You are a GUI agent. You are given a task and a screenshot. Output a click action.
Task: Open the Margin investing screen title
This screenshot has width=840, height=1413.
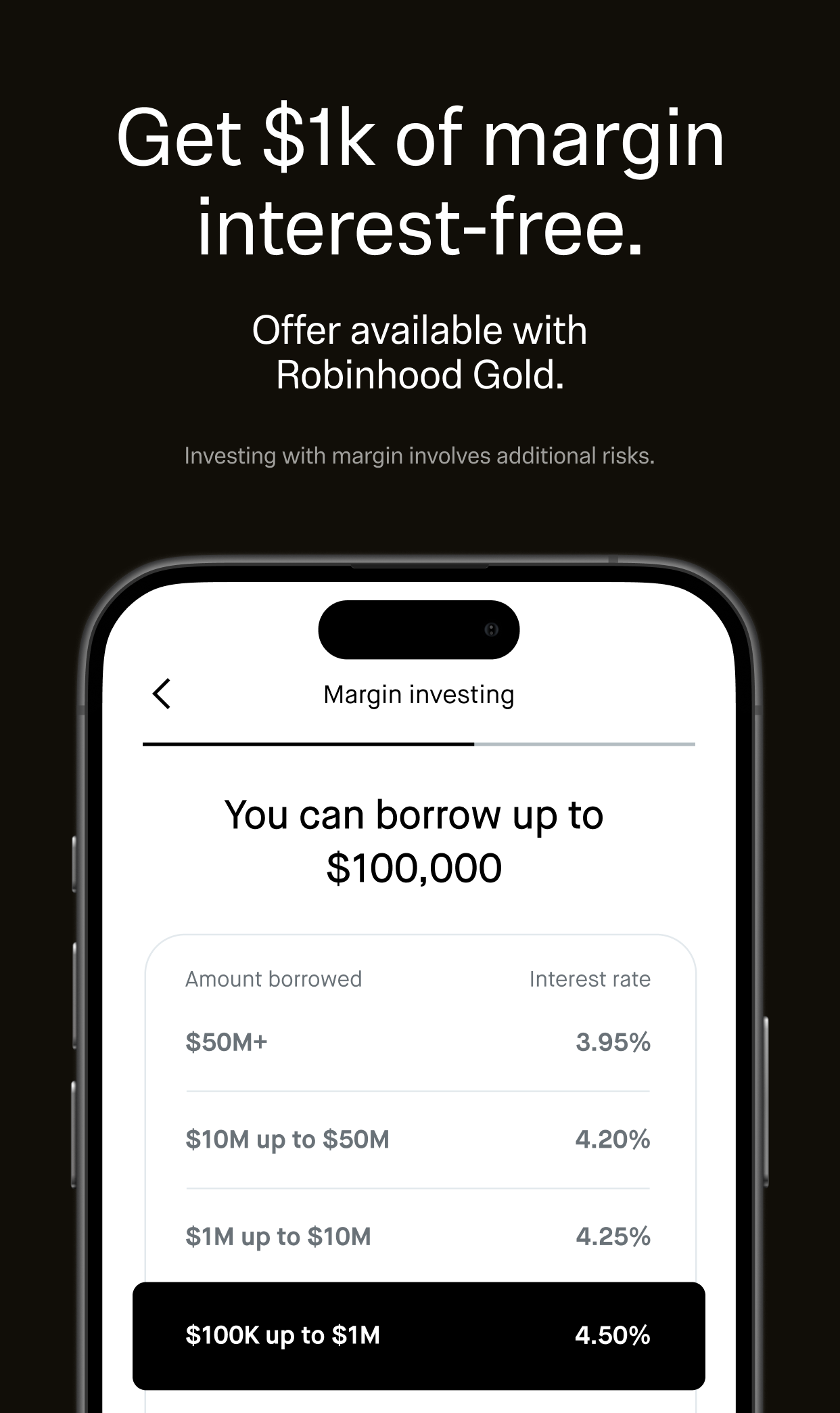coord(419,694)
